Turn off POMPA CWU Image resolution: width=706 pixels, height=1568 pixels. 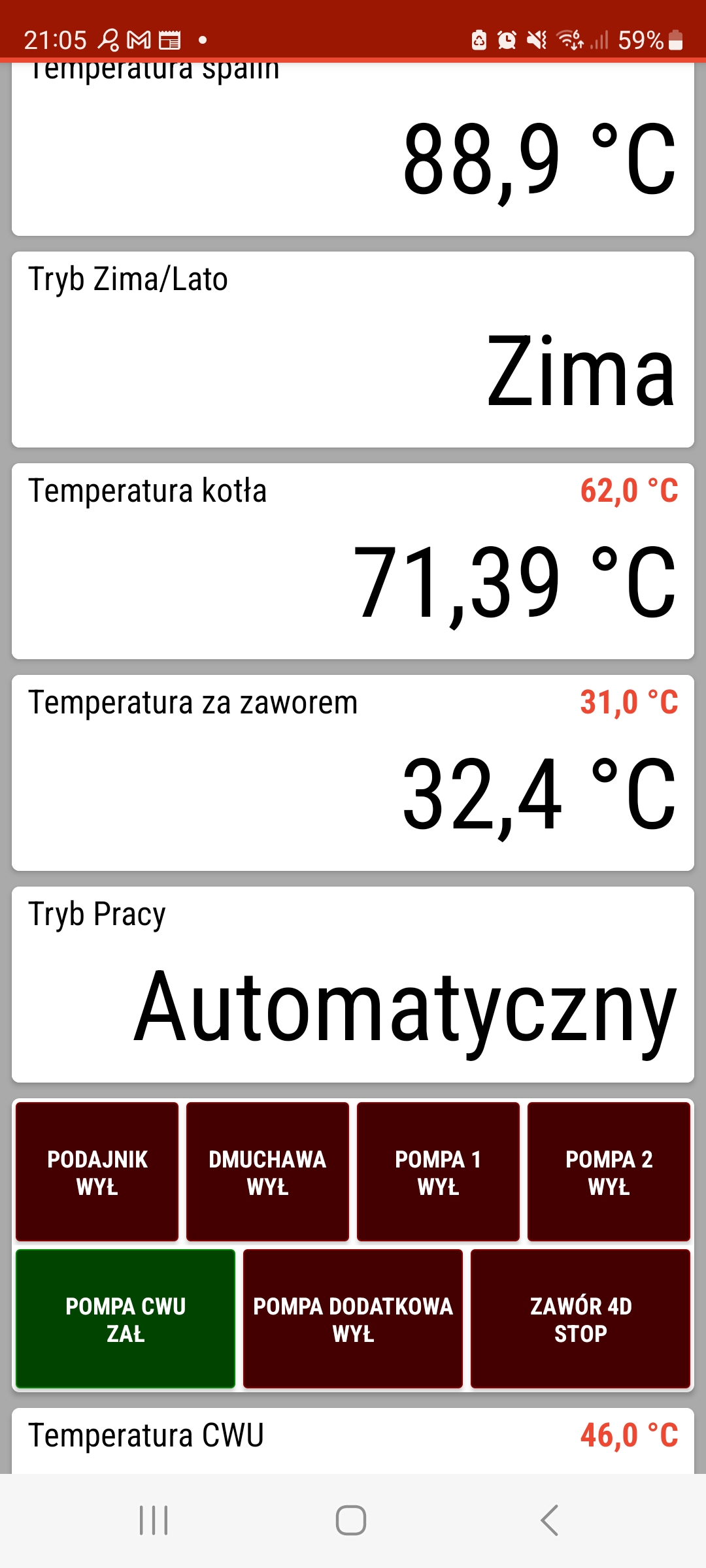pyautogui.click(x=126, y=1318)
